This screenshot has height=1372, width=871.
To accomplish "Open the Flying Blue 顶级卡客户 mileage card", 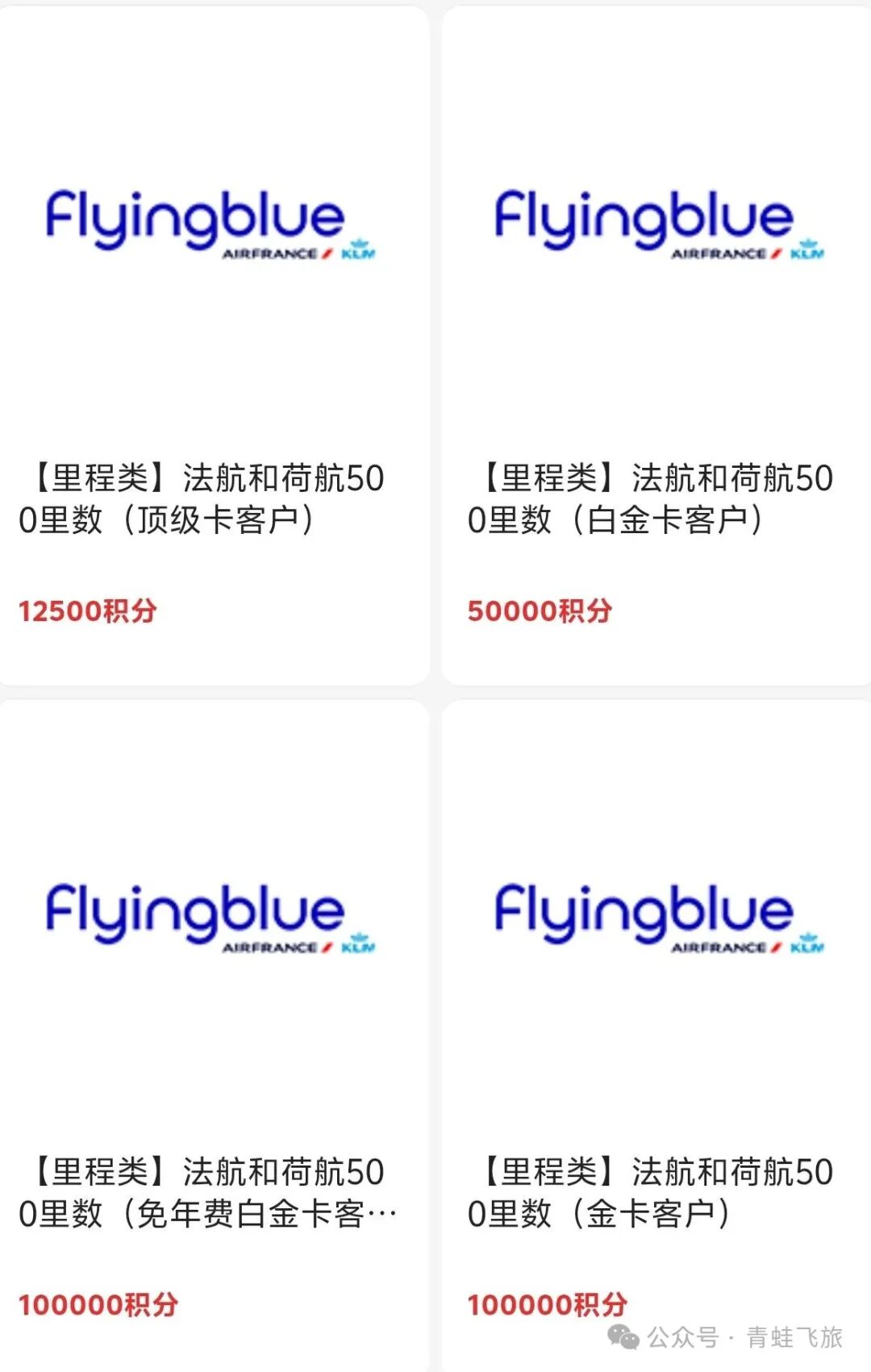I will [214, 347].
